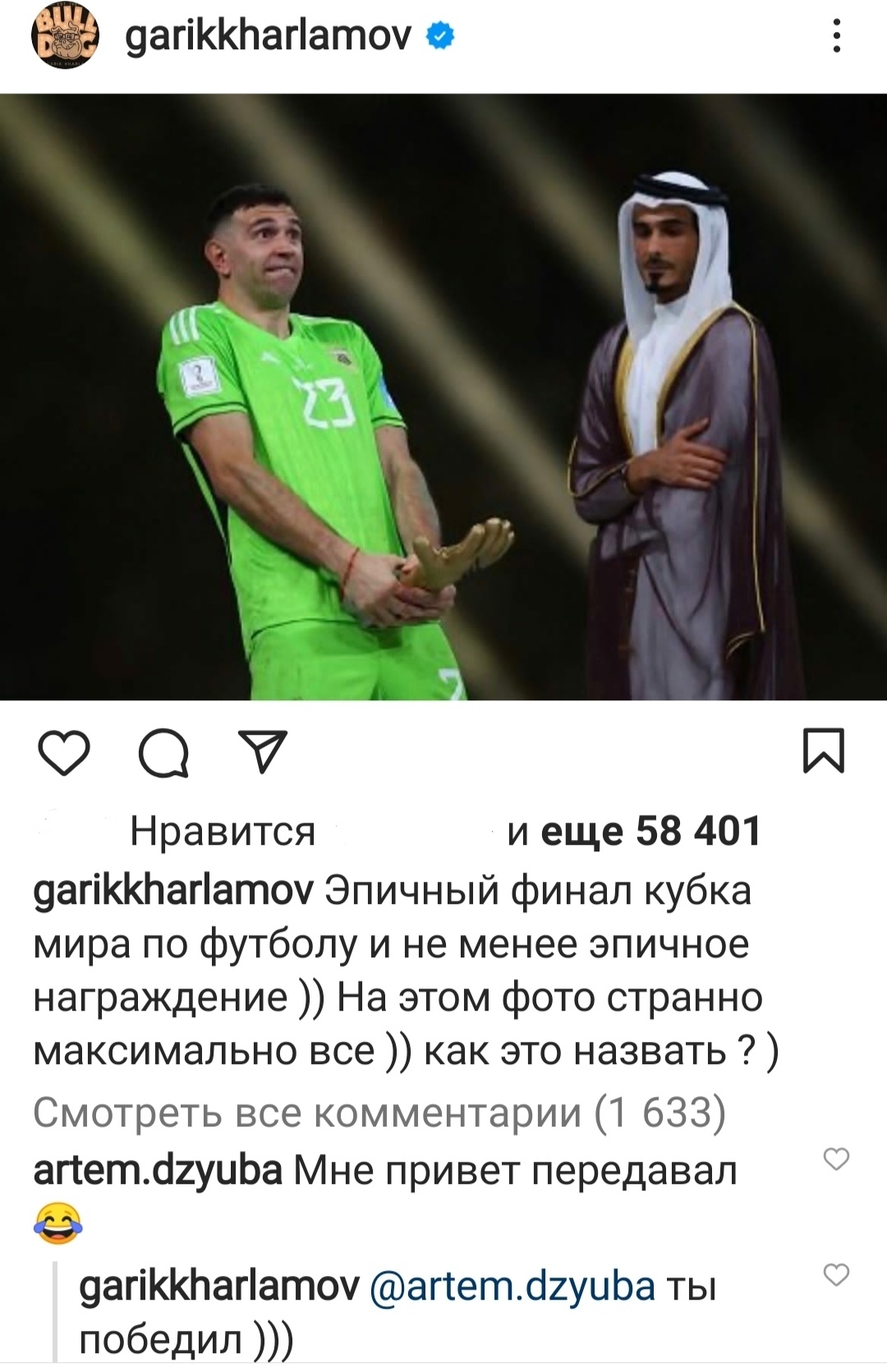The width and height of the screenshot is (887, 1372).
Task: Open the artem.dzyuba commenter profile
Action: click(x=158, y=1171)
